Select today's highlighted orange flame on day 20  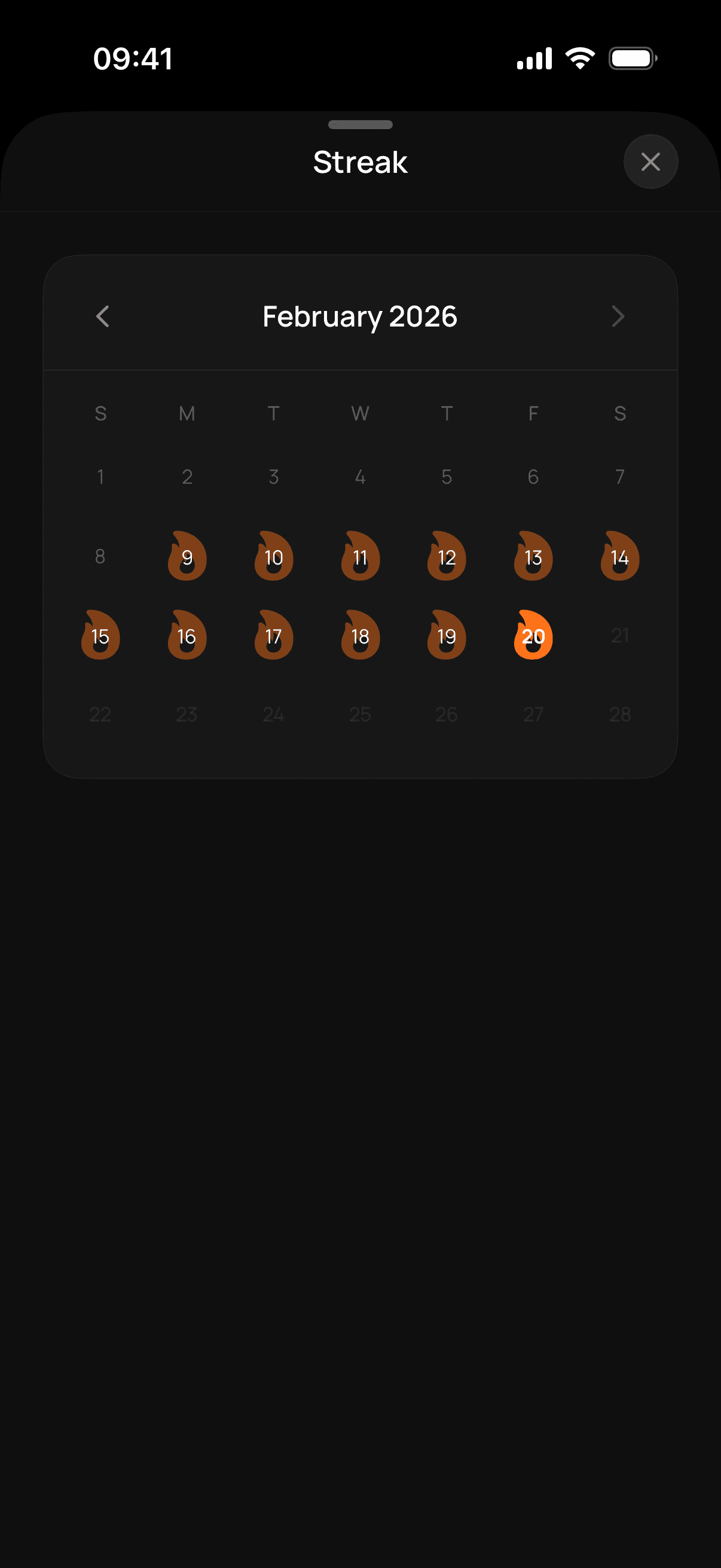point(533,637)
